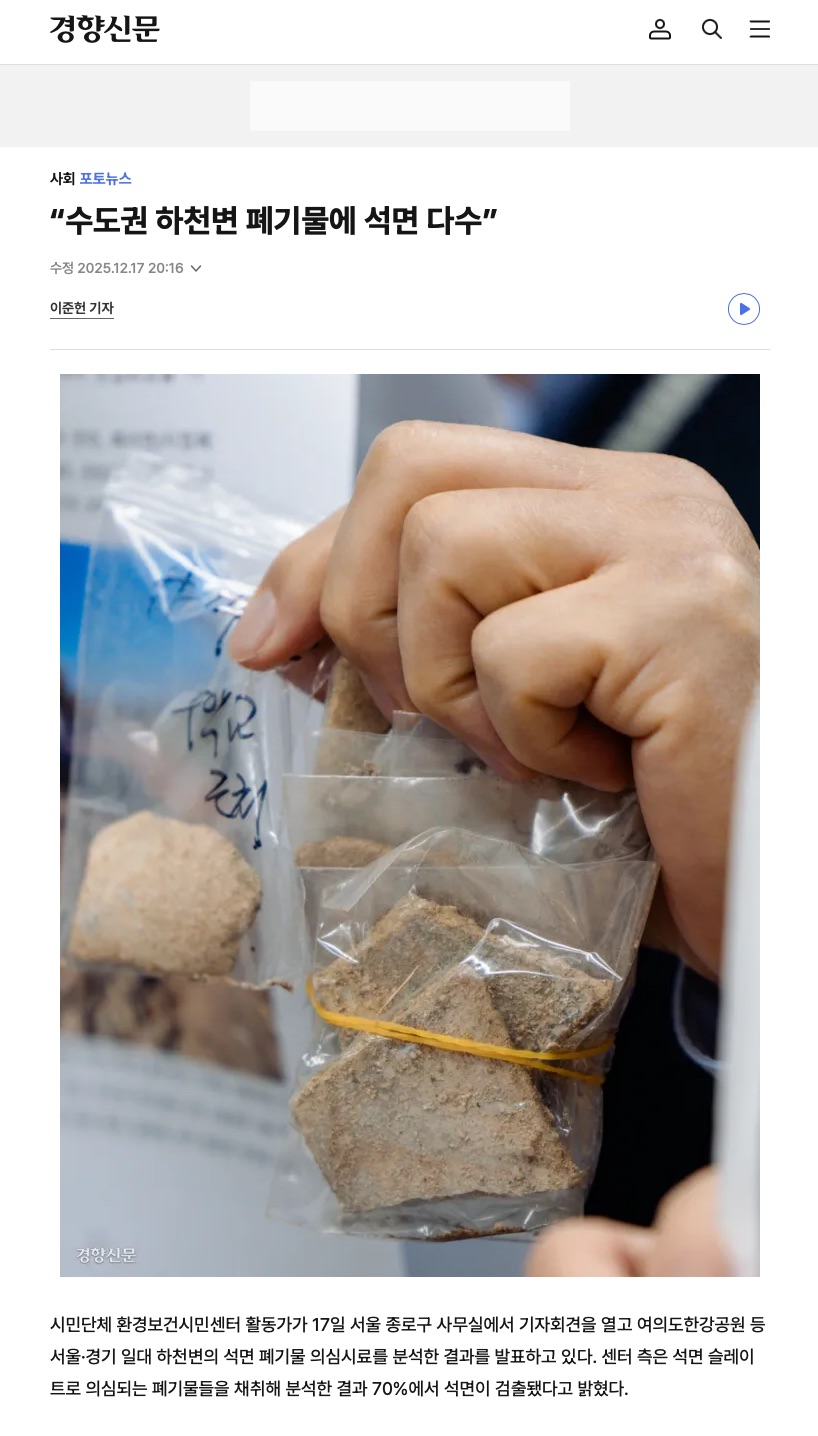Open reporter 이준헌 기자 profile

click(82, 309)
